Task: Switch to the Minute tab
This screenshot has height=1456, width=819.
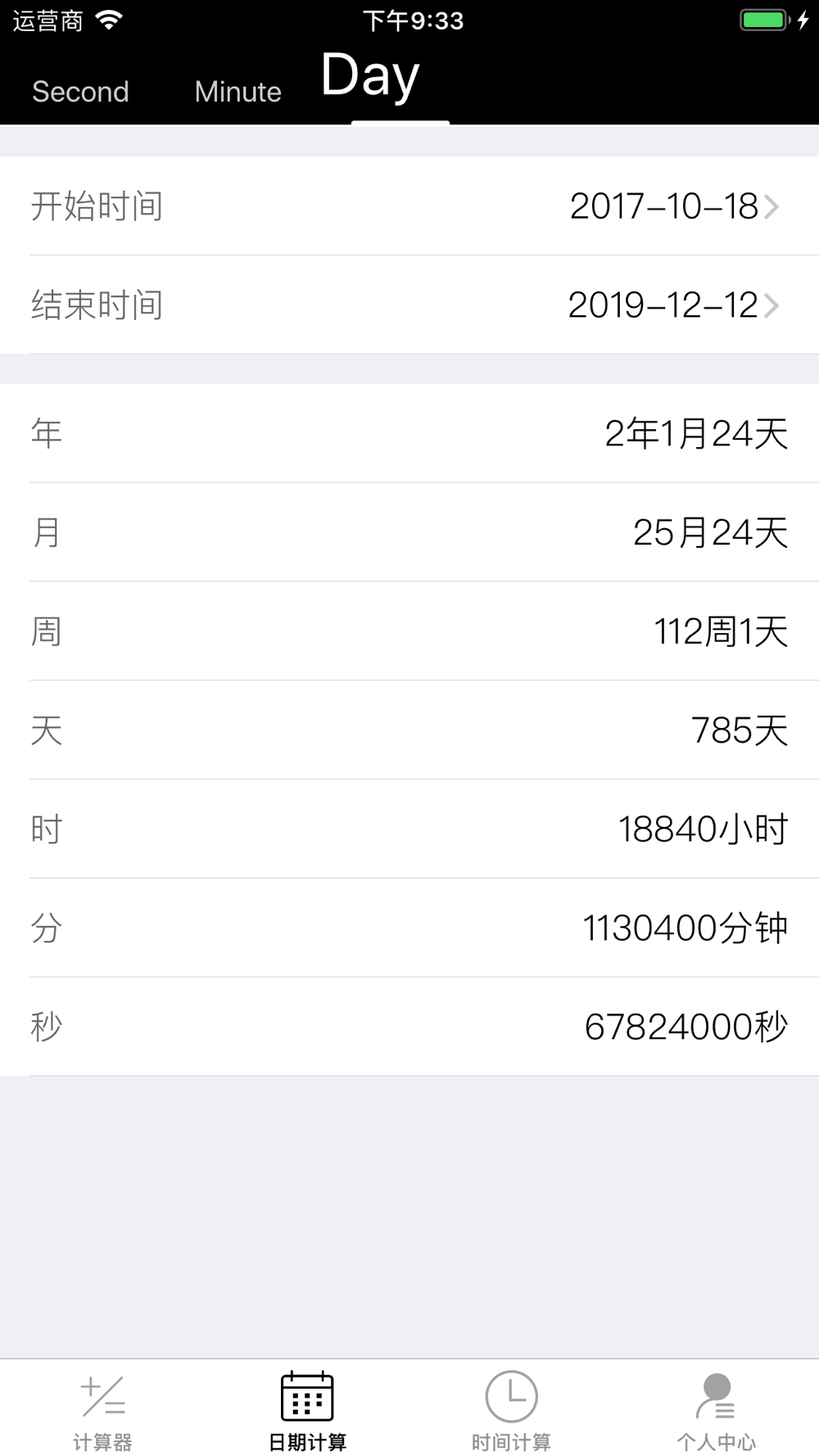Action: pos(238,92)
